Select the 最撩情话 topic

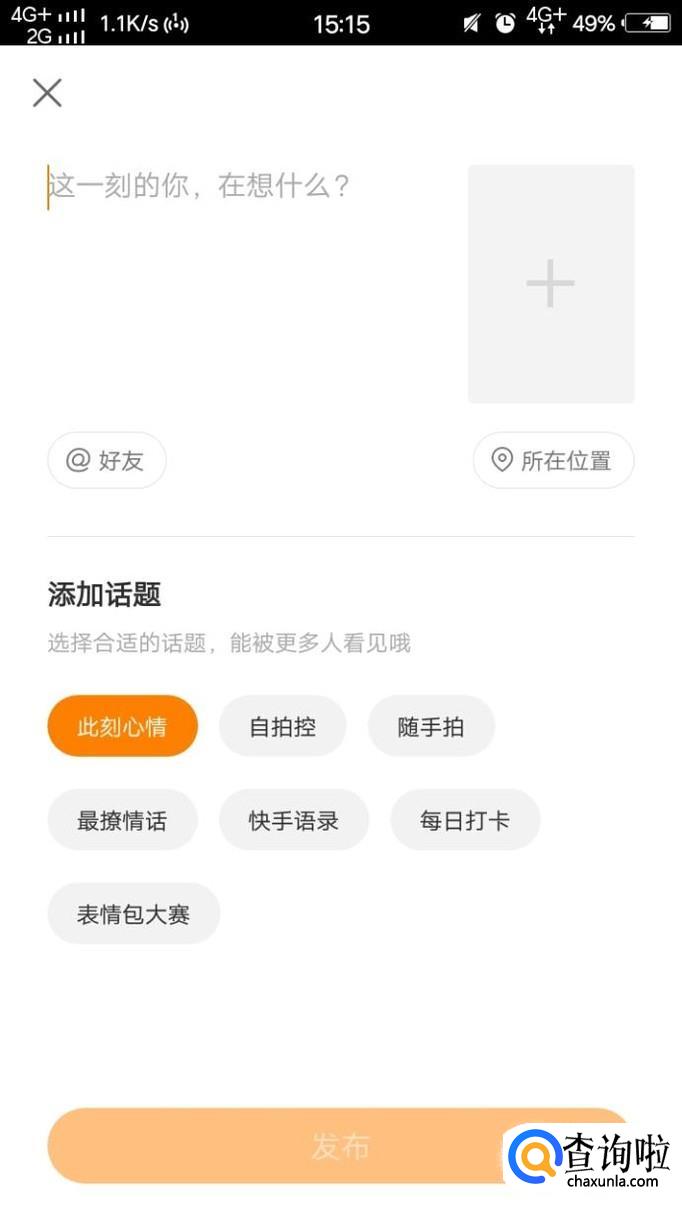tap(122, 820)
